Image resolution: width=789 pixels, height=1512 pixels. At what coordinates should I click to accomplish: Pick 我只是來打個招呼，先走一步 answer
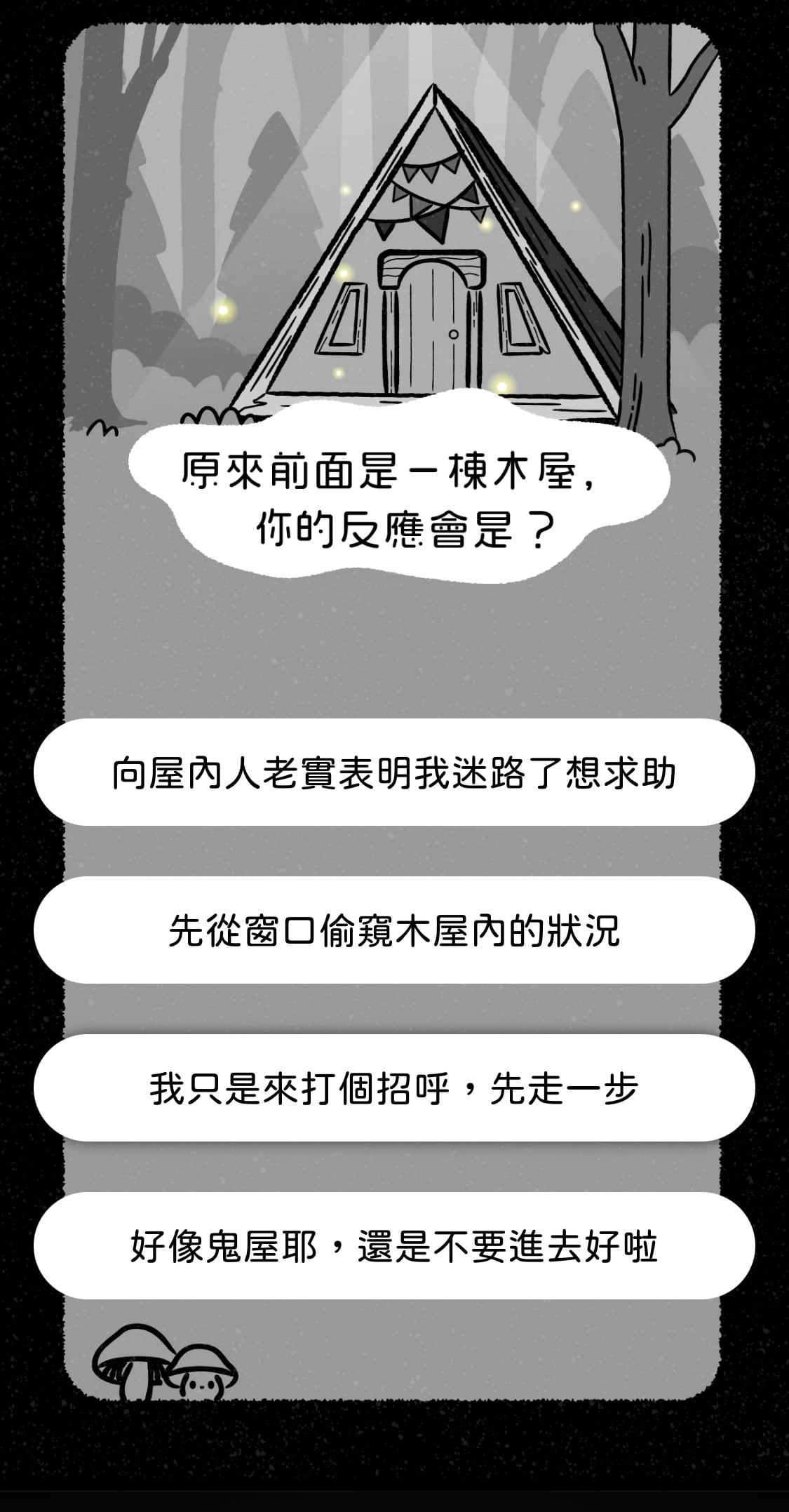(x=394, y=1088)
